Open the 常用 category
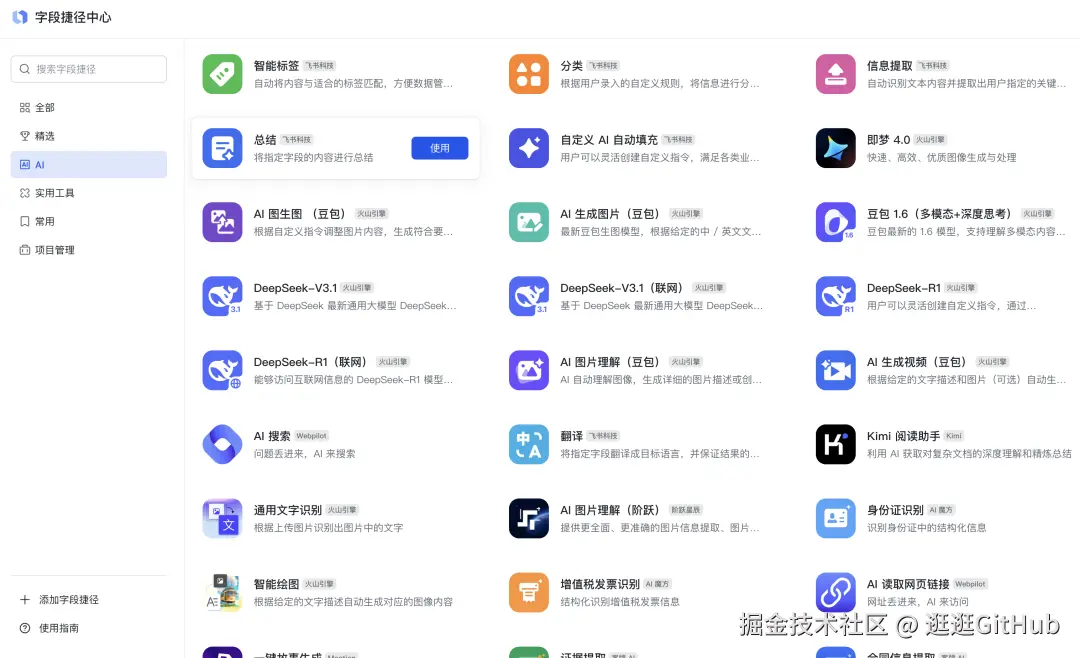 coord(45,221)
